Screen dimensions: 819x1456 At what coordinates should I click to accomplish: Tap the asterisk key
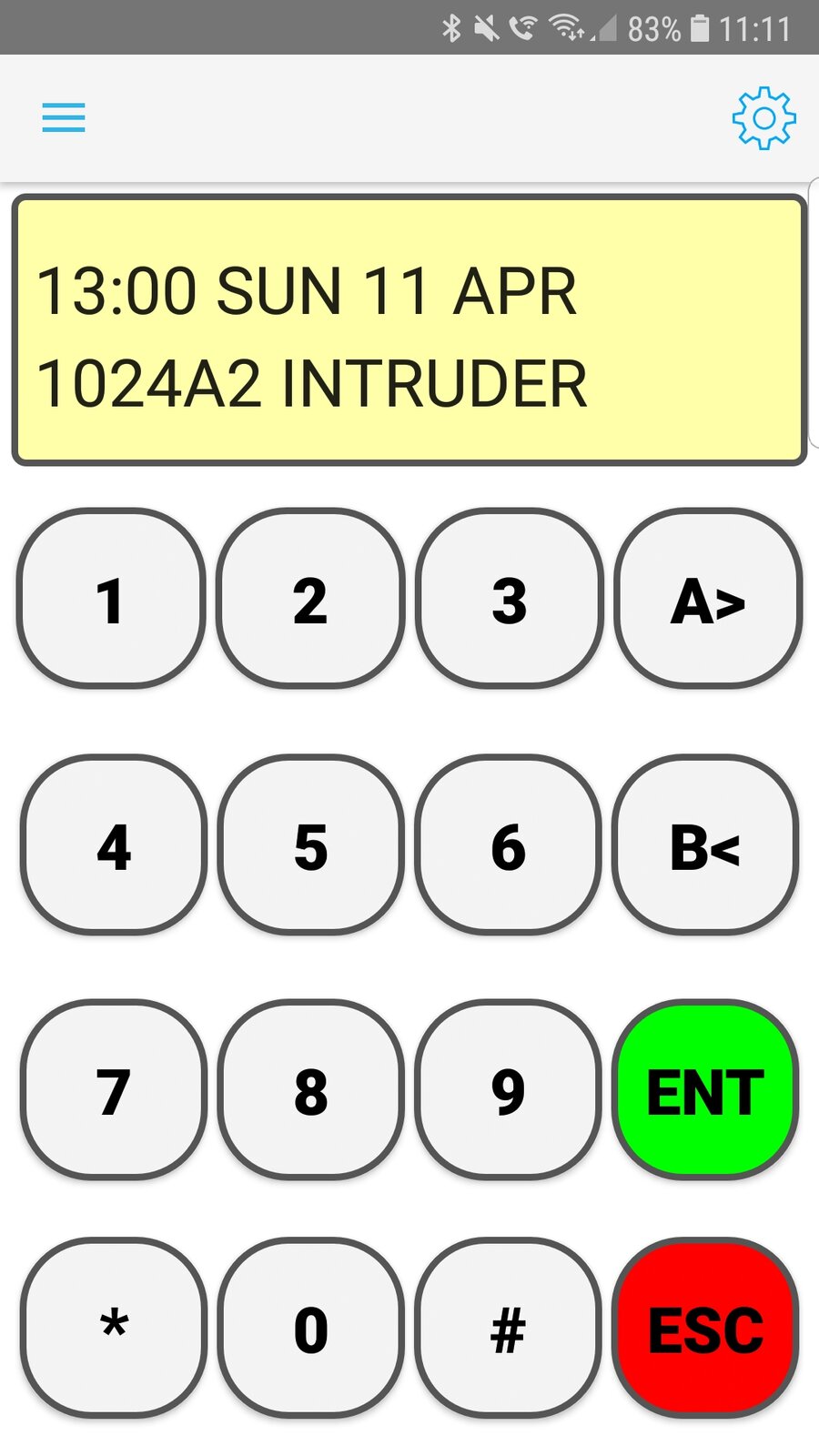point(114,1328)
